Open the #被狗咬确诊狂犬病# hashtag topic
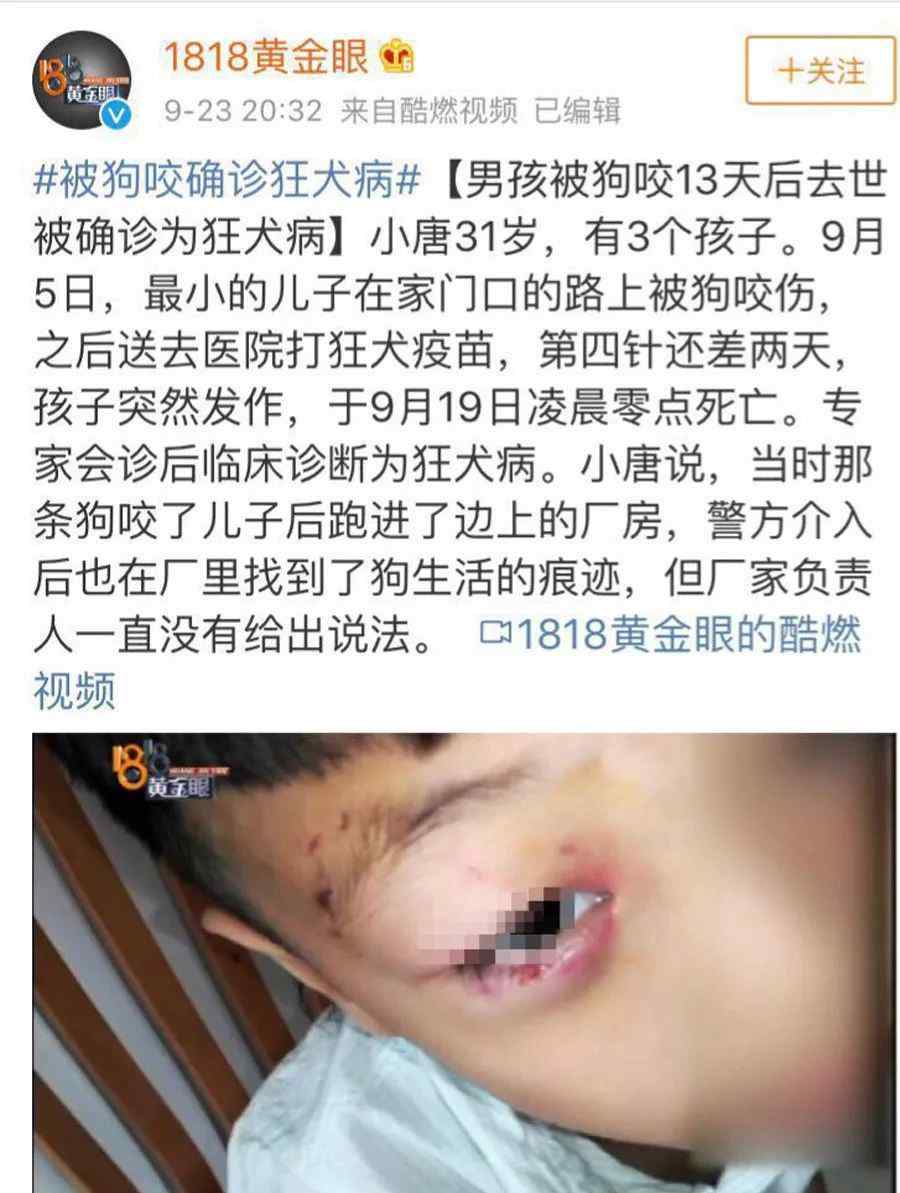 (x=225, y=181)
